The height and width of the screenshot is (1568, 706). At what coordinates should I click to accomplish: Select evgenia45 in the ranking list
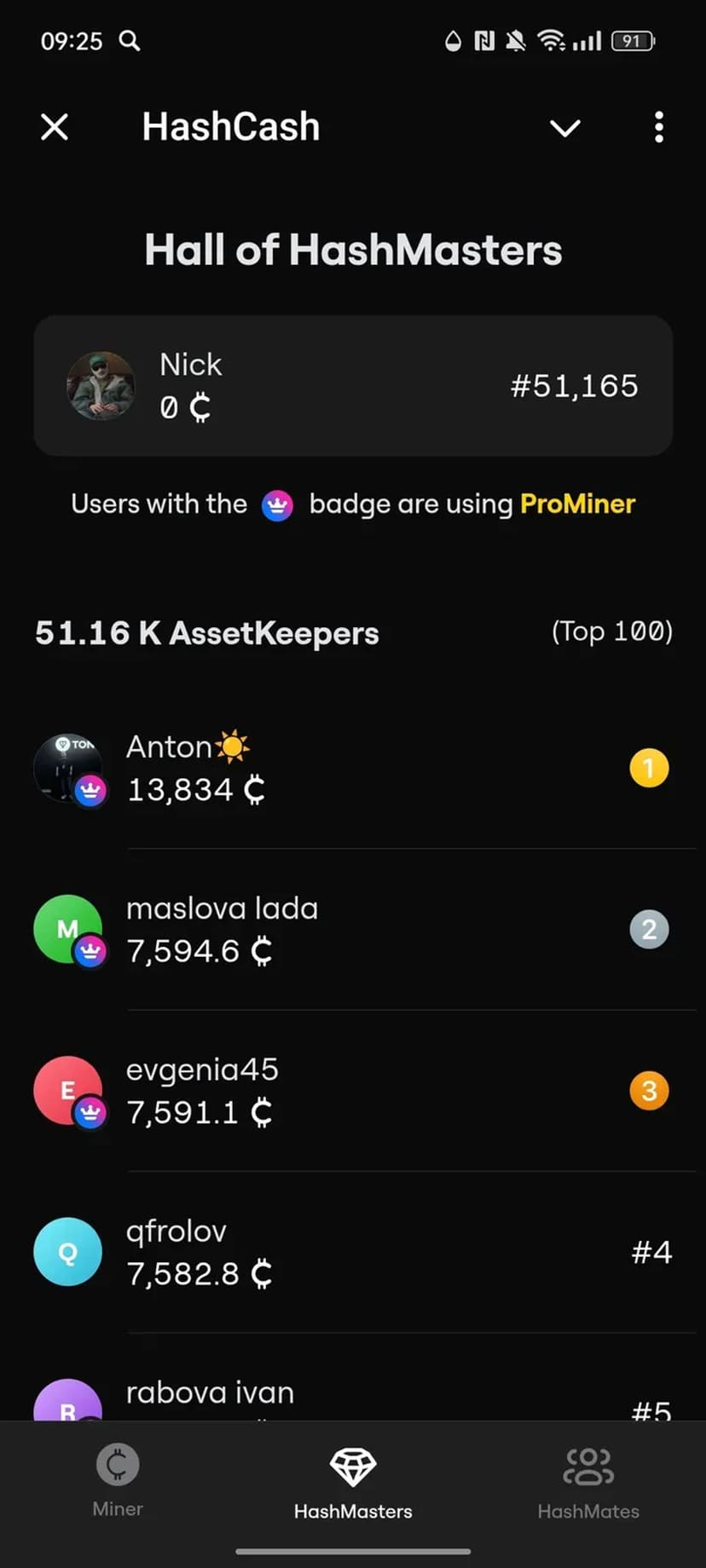click(353, 1091)
